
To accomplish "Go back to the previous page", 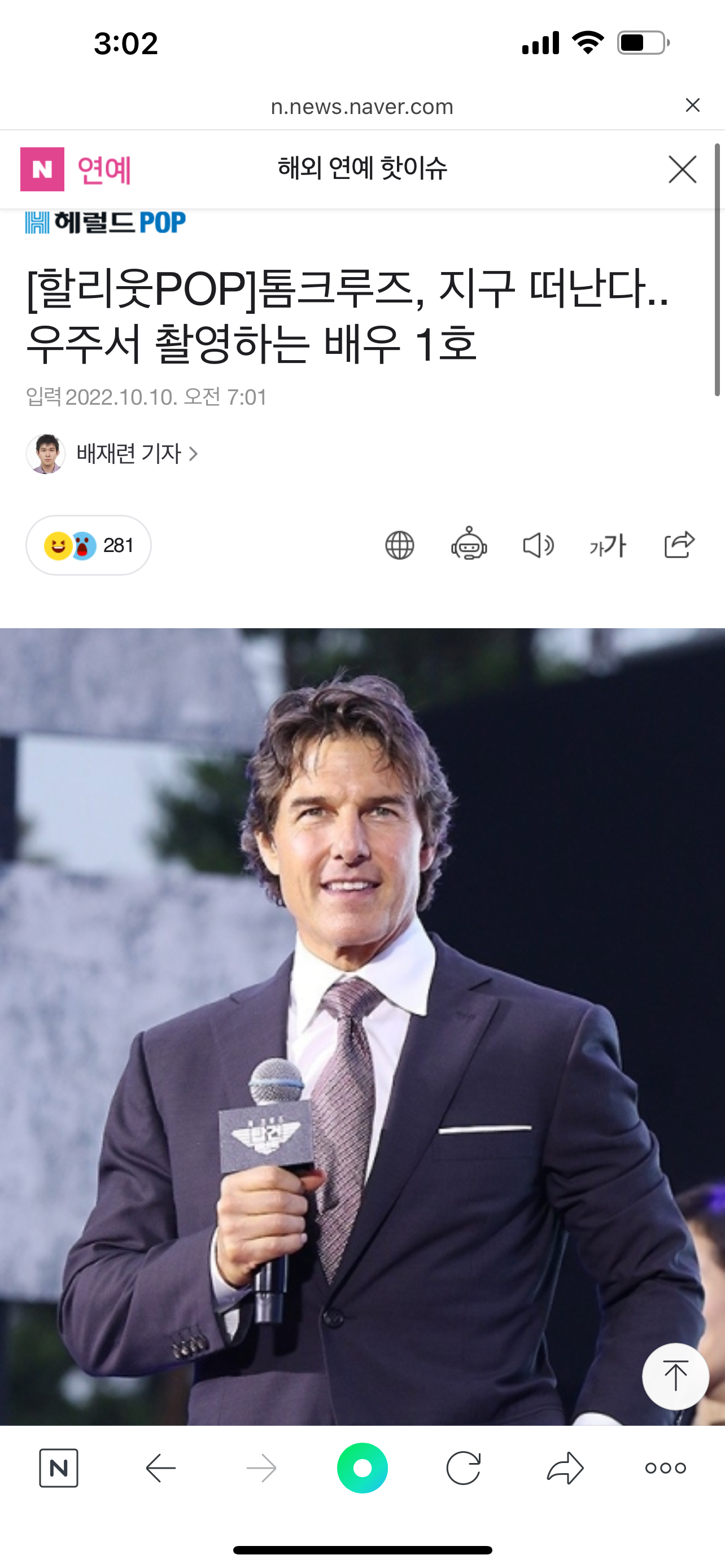I will [161, 1468].
